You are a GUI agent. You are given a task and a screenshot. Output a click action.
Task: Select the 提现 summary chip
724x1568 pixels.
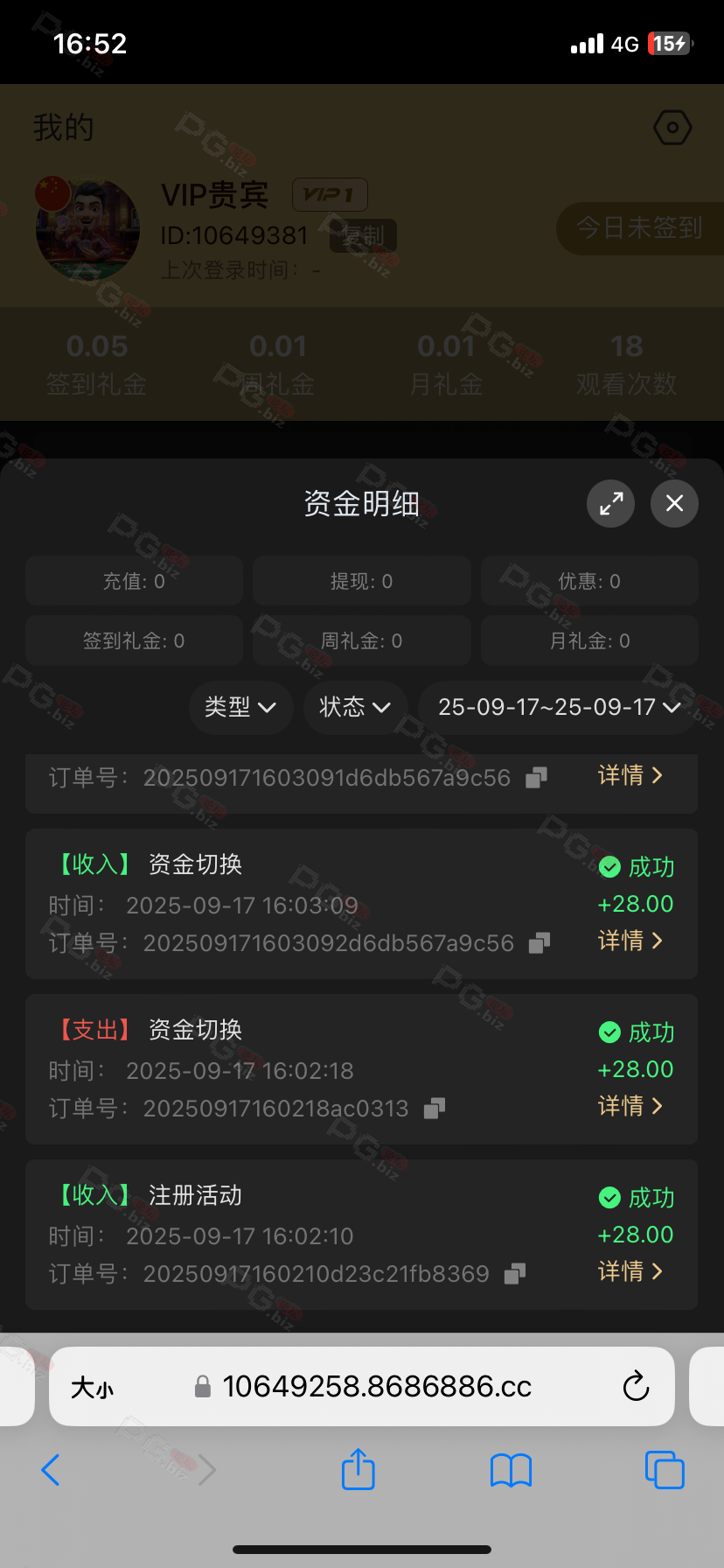point(361,581)
